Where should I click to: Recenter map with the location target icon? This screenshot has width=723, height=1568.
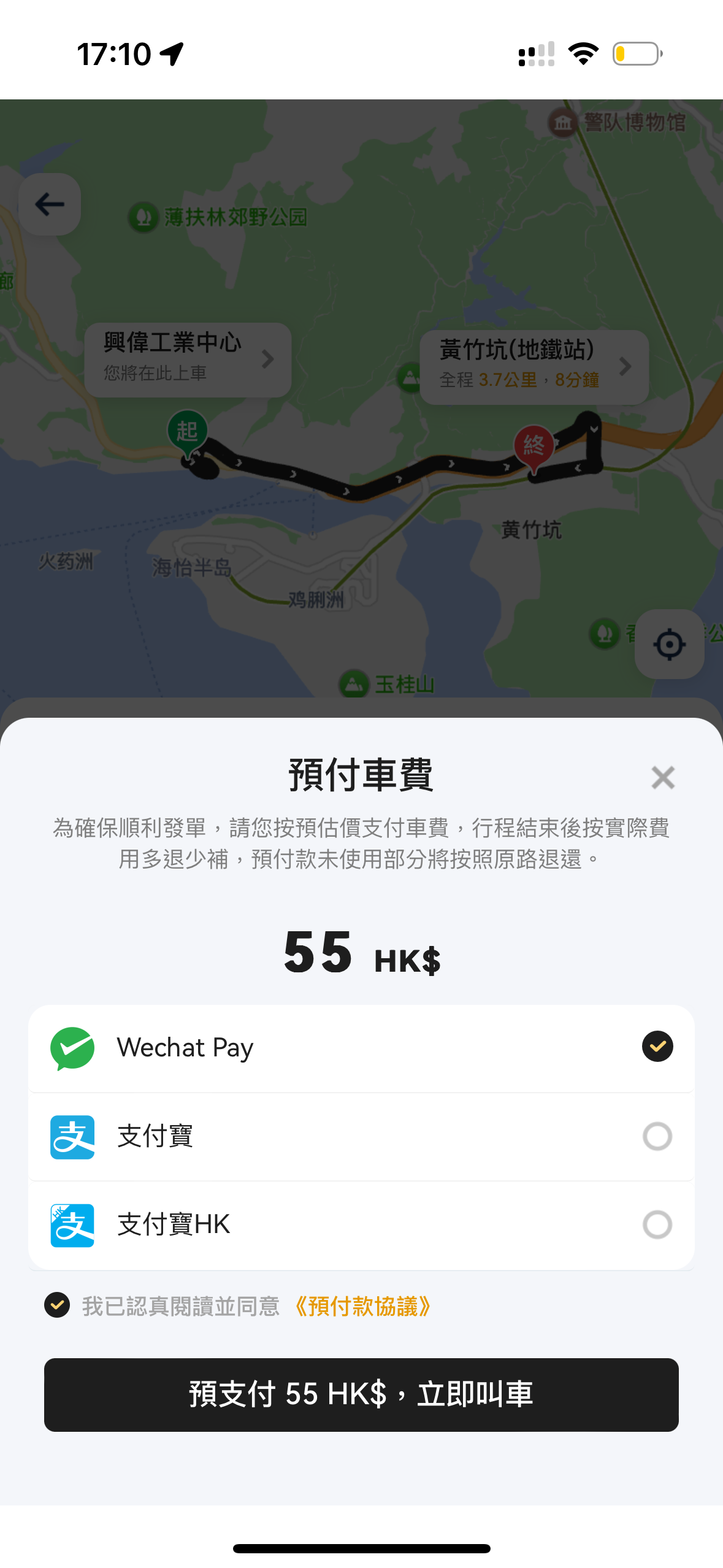(669, 644)
